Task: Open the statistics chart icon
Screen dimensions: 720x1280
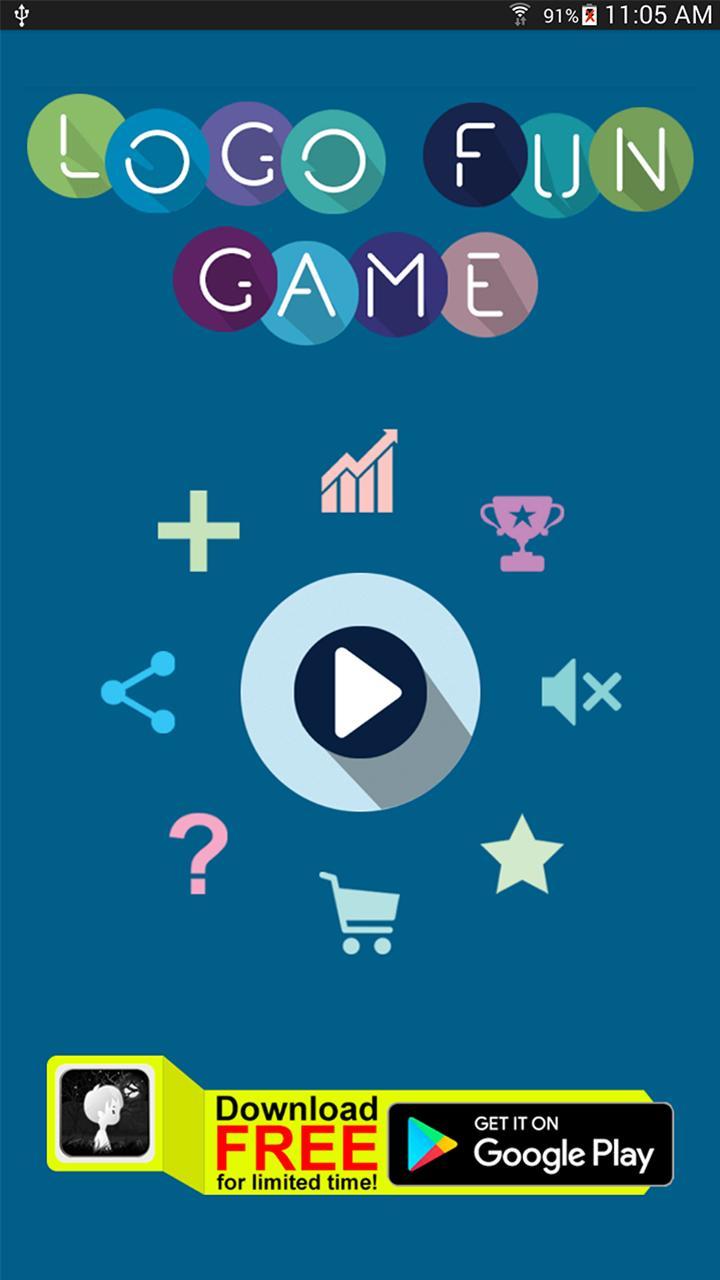Action: pos(359,472)
